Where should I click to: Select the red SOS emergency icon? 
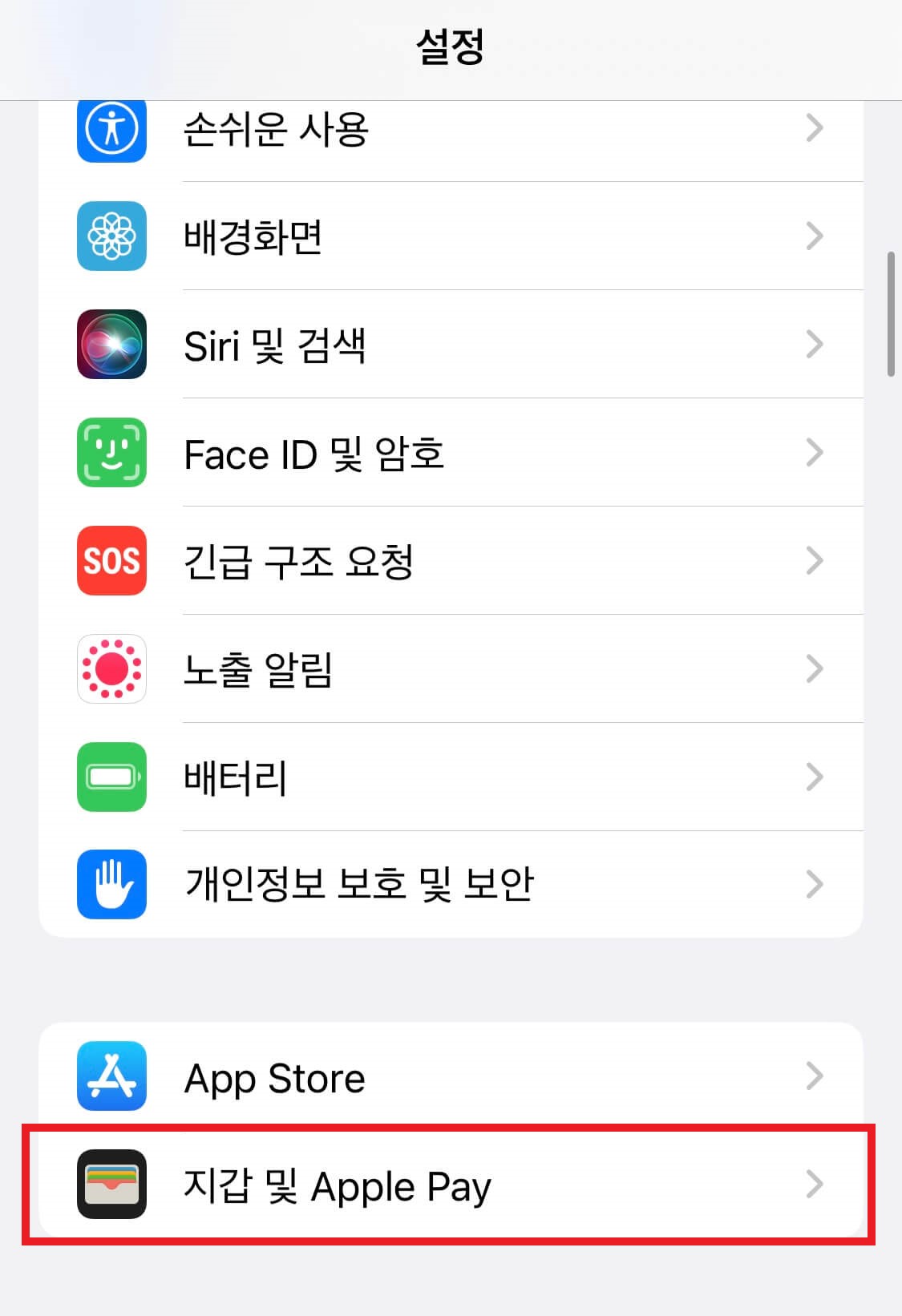coord(111,561)
